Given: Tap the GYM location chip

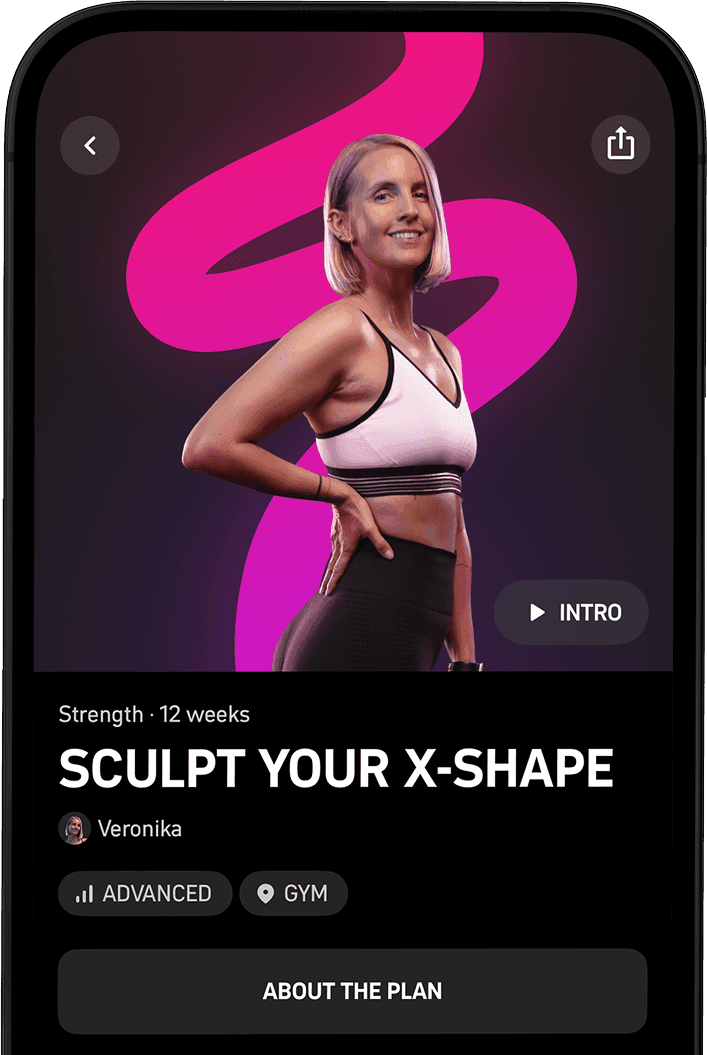Looking at the screenshot, I should click(x=293, y=893).
